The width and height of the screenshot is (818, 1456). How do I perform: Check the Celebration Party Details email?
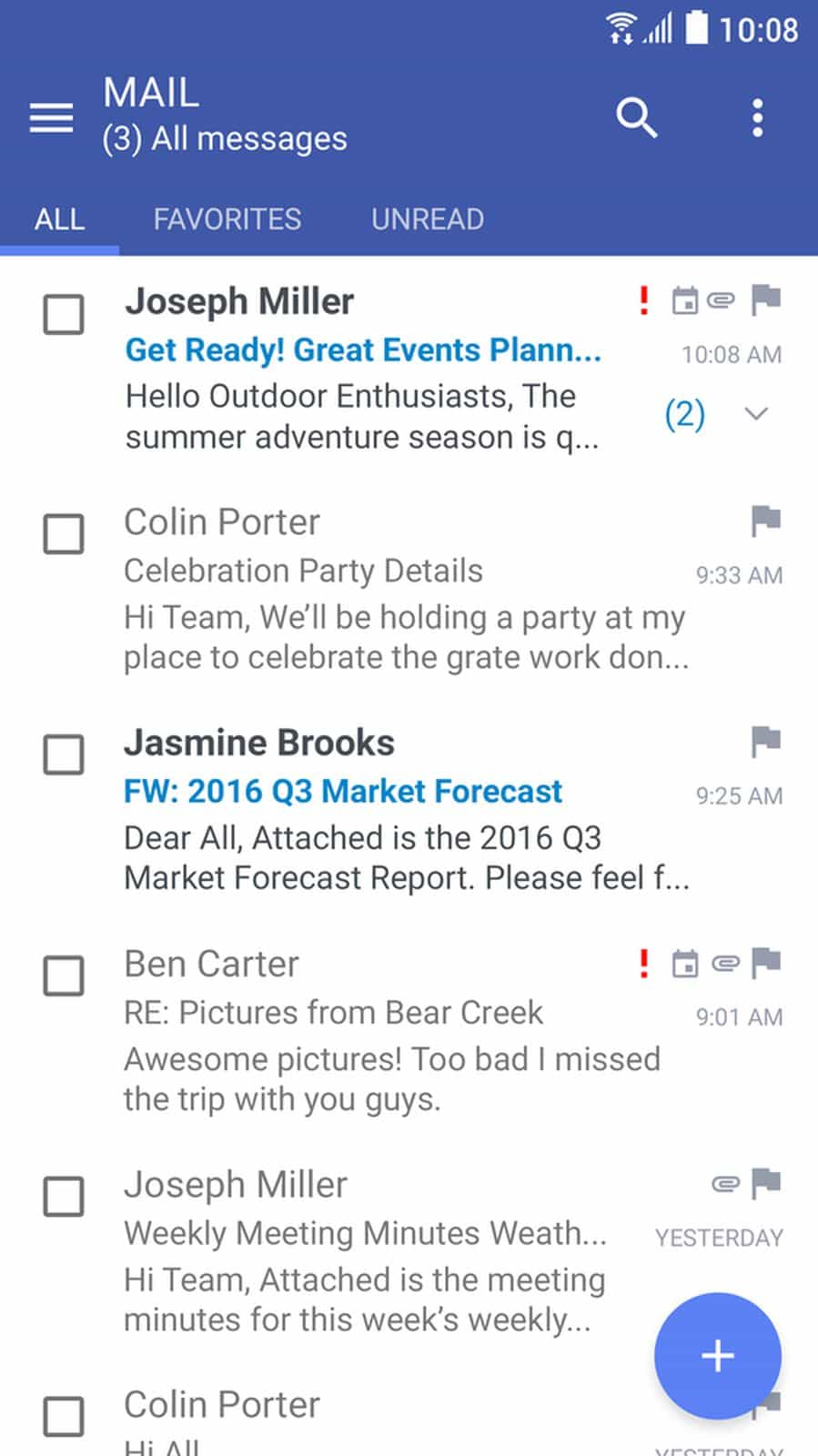click(64, 534)
